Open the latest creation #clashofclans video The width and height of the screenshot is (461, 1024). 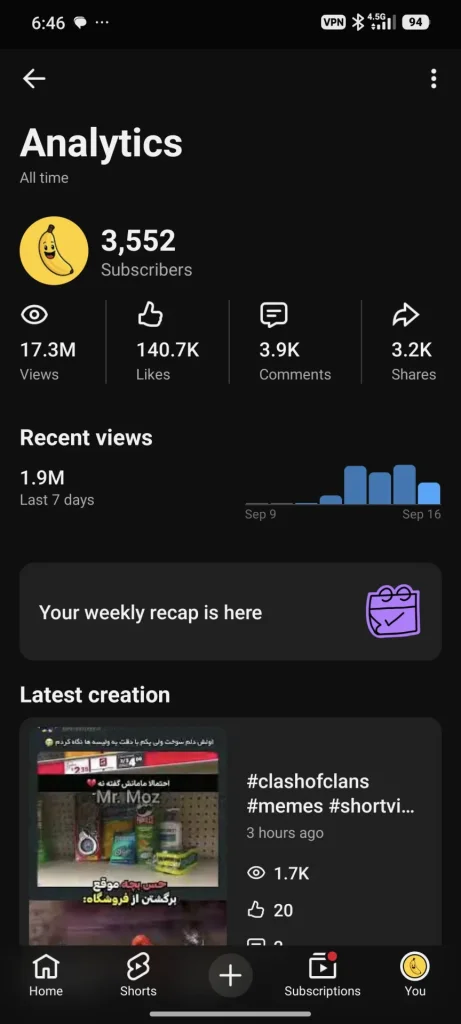coord(230,831)
